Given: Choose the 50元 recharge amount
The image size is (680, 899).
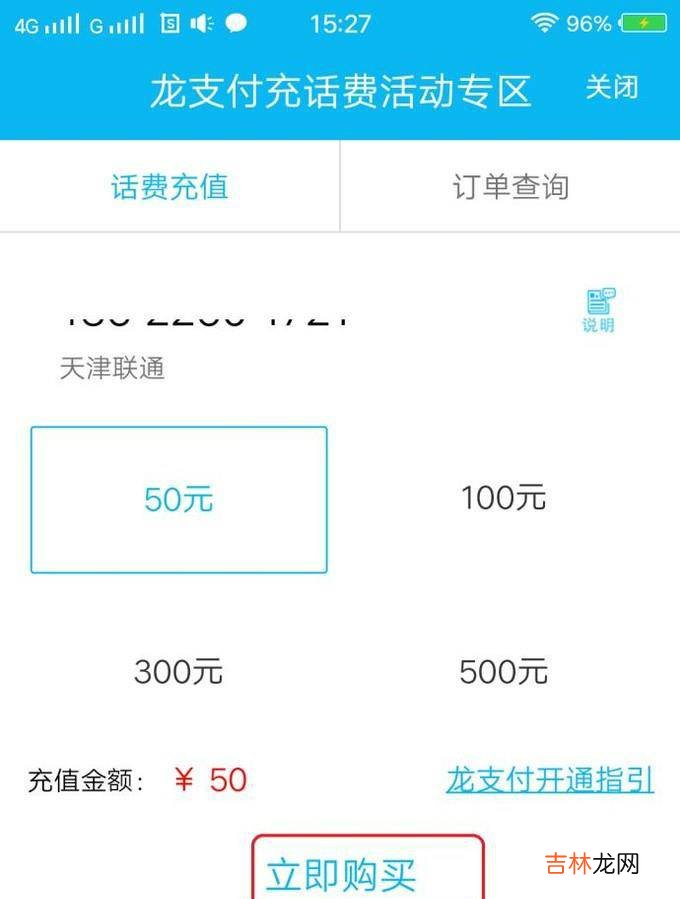Looking at the screenshot, I should [179, 499].
